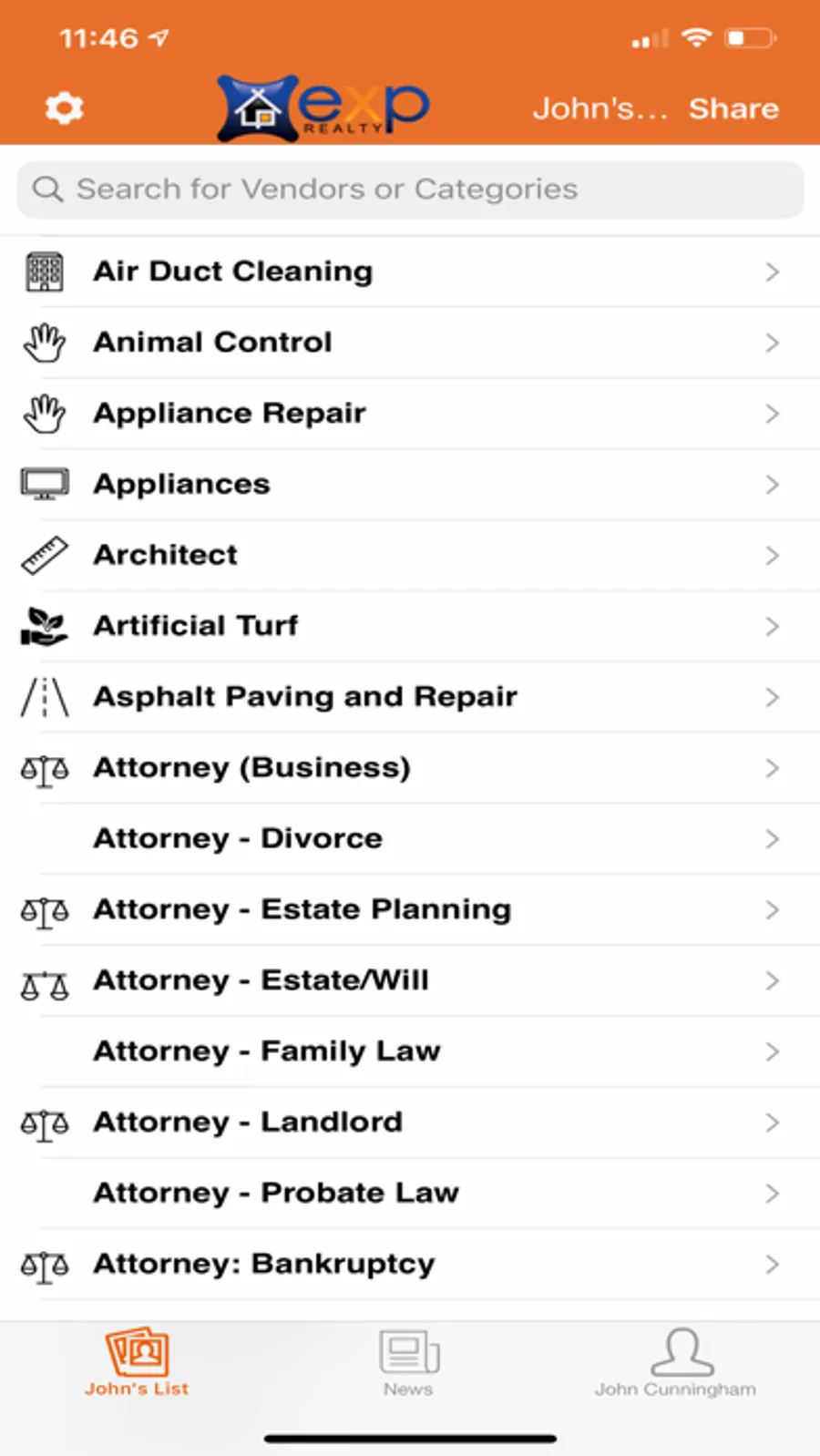Viewport: 820px width, 1456px height.
Task: Open the Architect category
Action: pyautogui.click(x=410, y=555)
